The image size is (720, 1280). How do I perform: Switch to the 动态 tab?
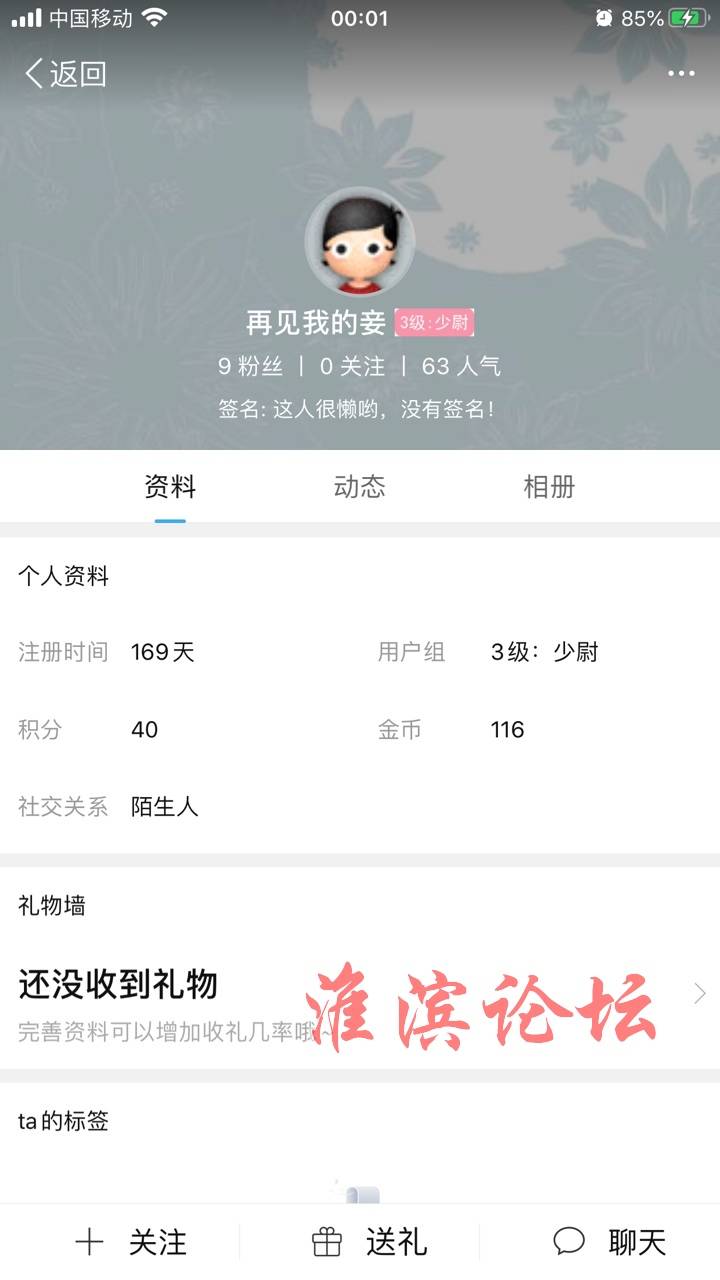(x=359, y=487)
